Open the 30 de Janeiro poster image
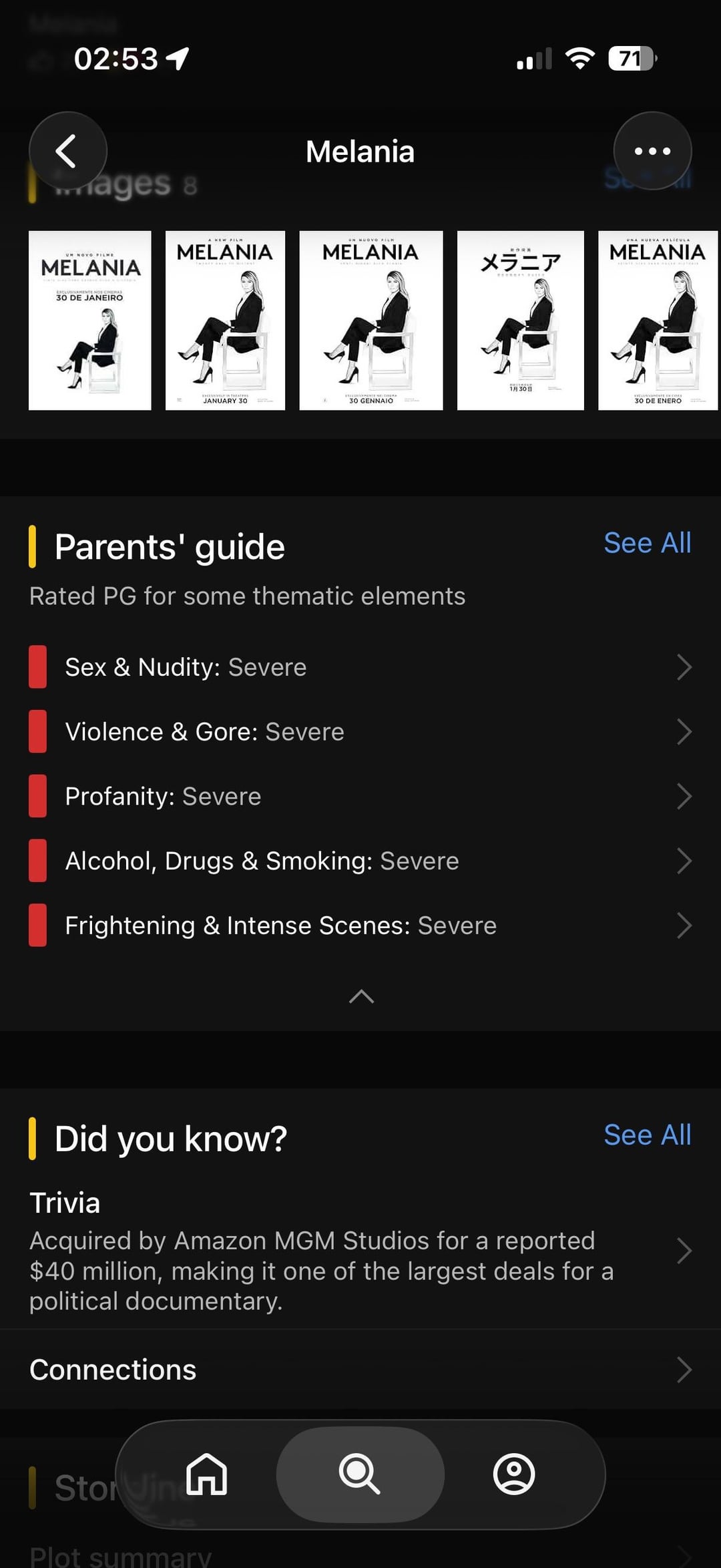 90,321
